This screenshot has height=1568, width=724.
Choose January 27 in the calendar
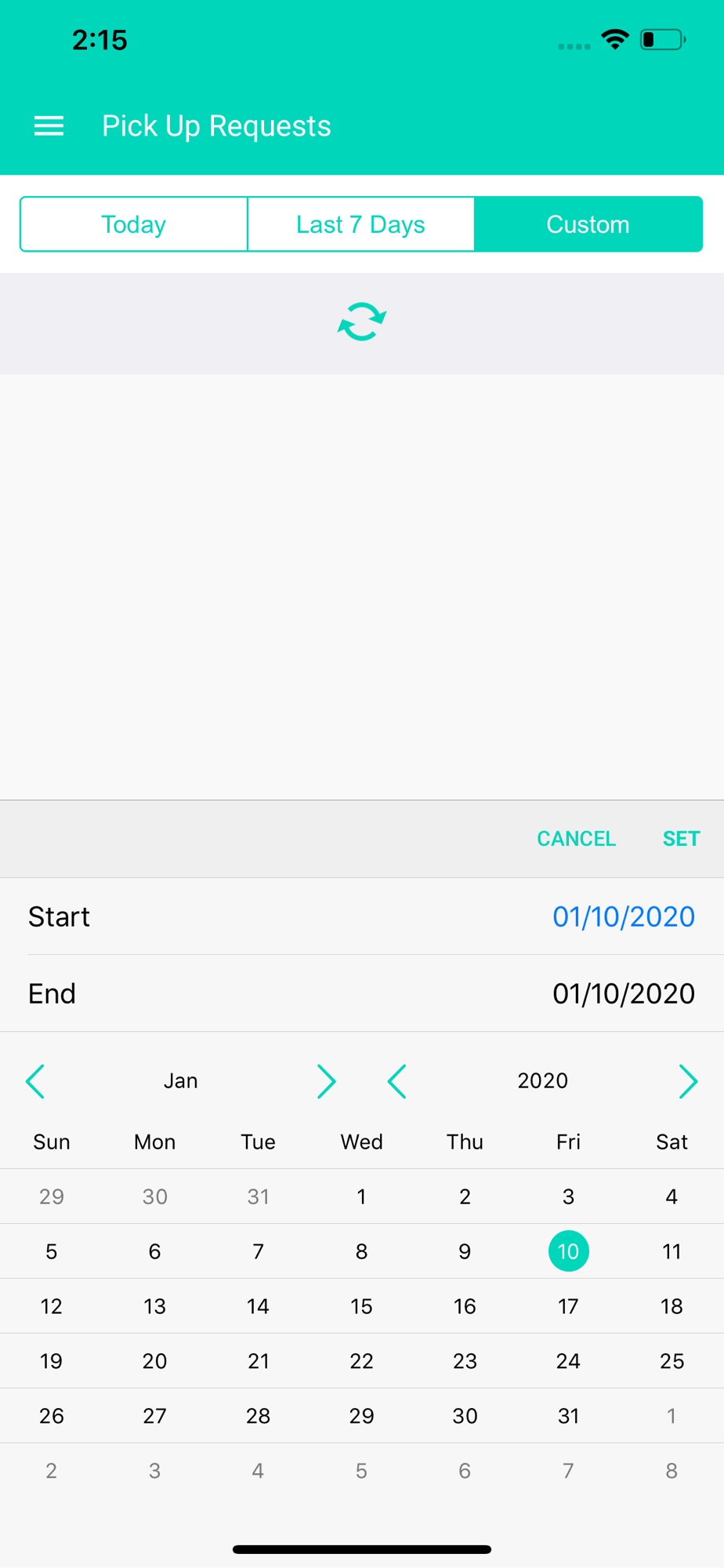(x=154, y=1416)
